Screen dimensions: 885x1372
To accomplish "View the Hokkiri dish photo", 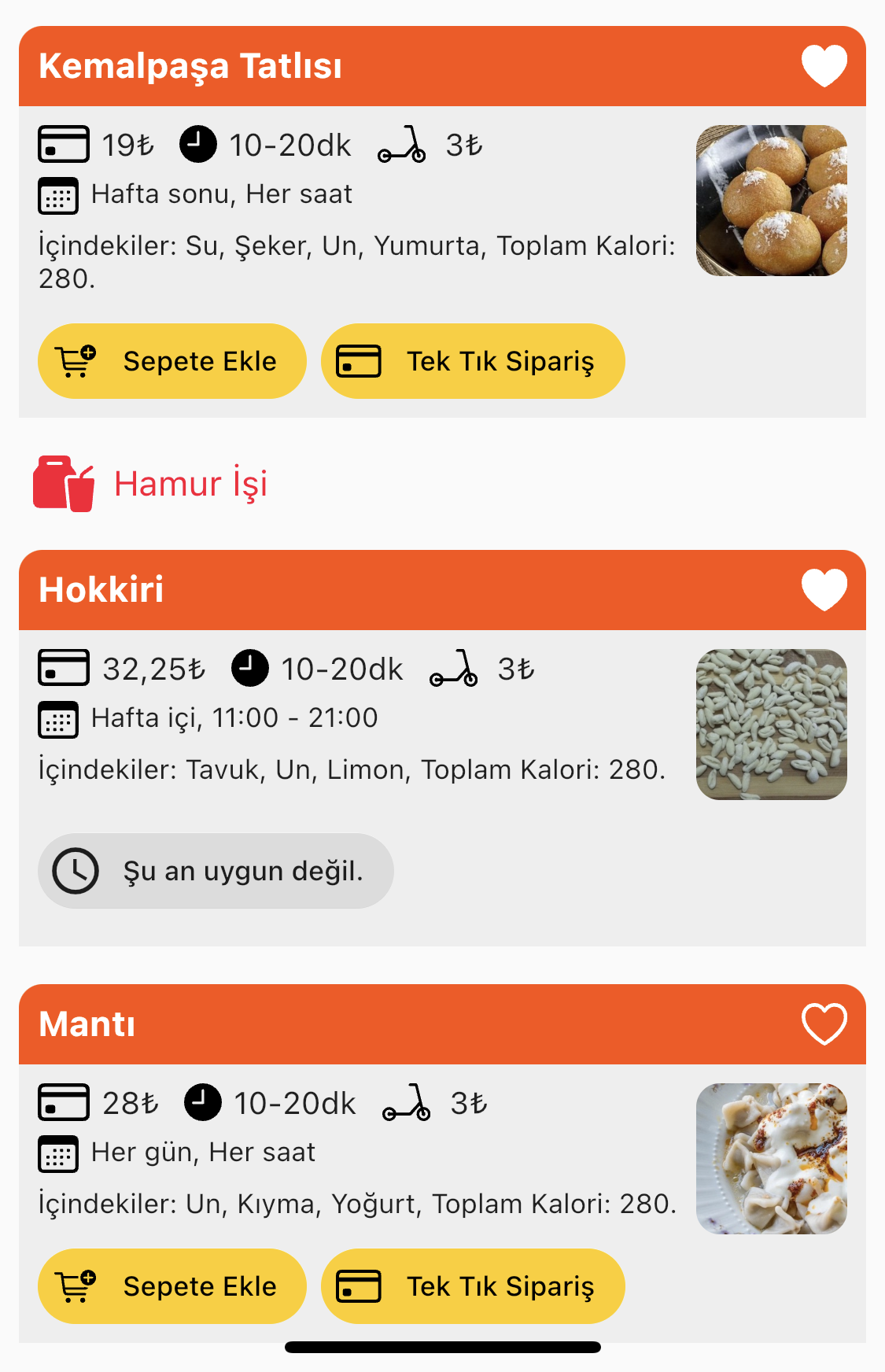I will (771, 725).
